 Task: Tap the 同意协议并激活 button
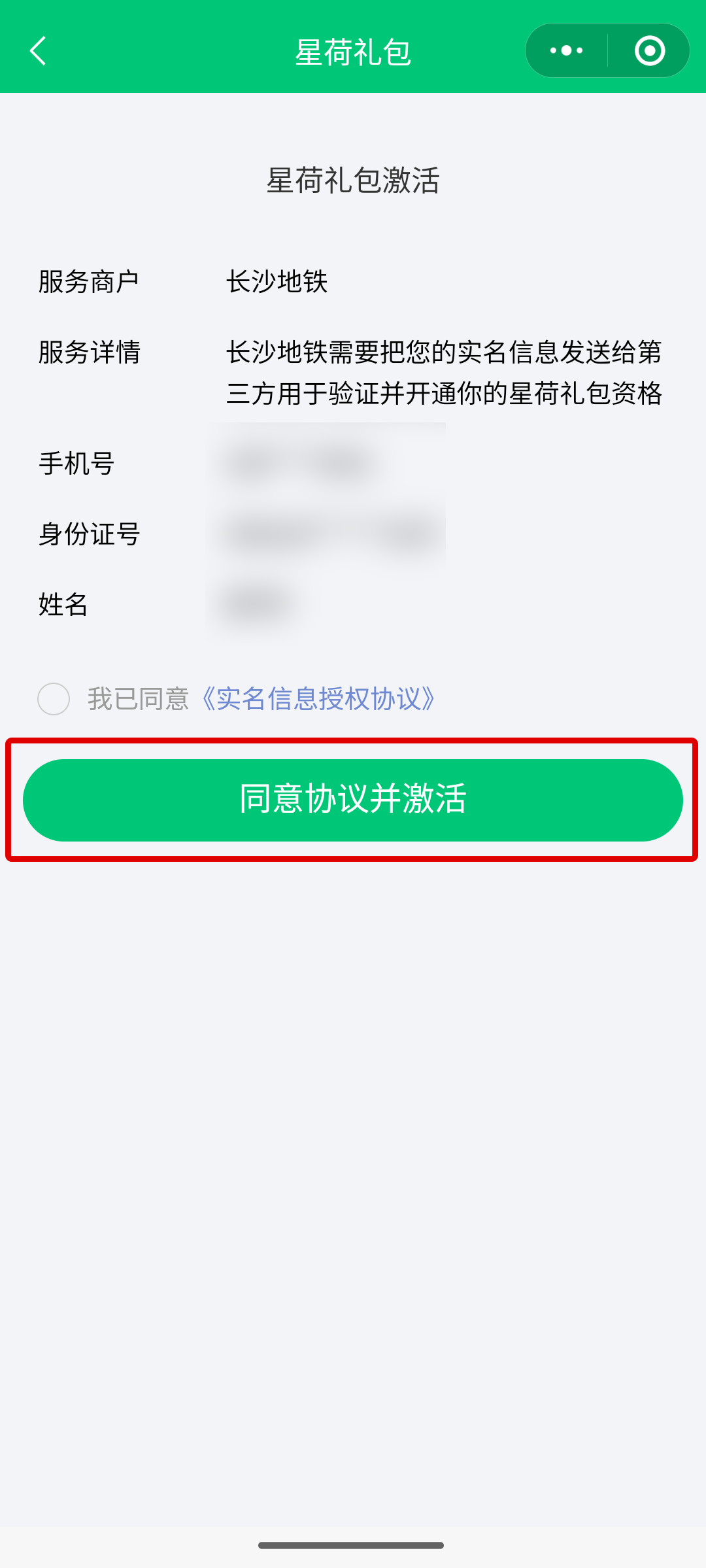tap(353, 800)
